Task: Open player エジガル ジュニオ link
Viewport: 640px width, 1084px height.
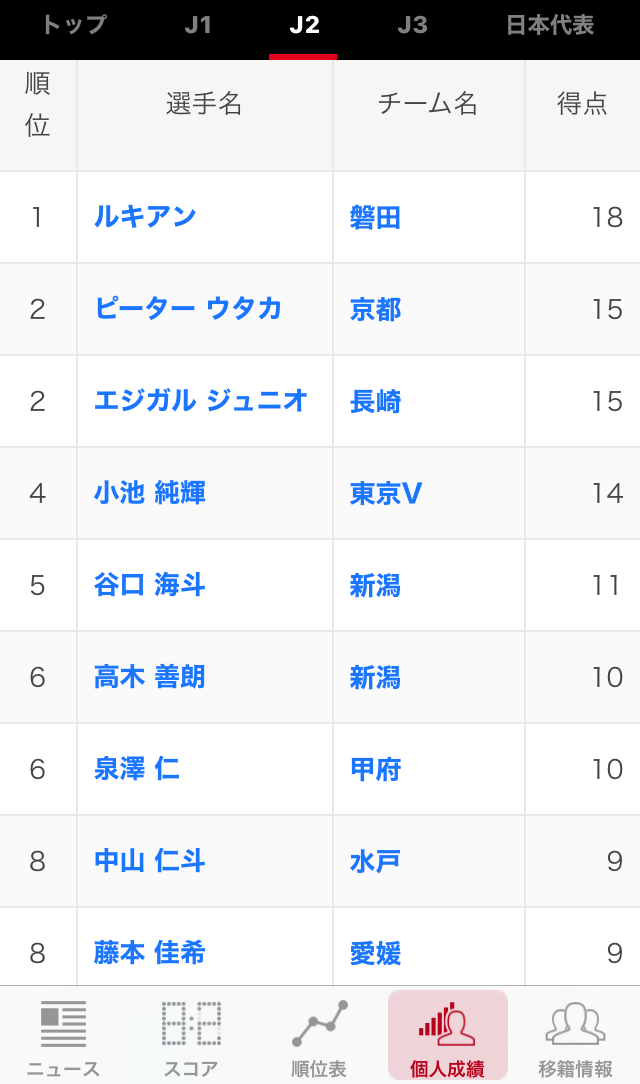Action: (x=200, y=401)
